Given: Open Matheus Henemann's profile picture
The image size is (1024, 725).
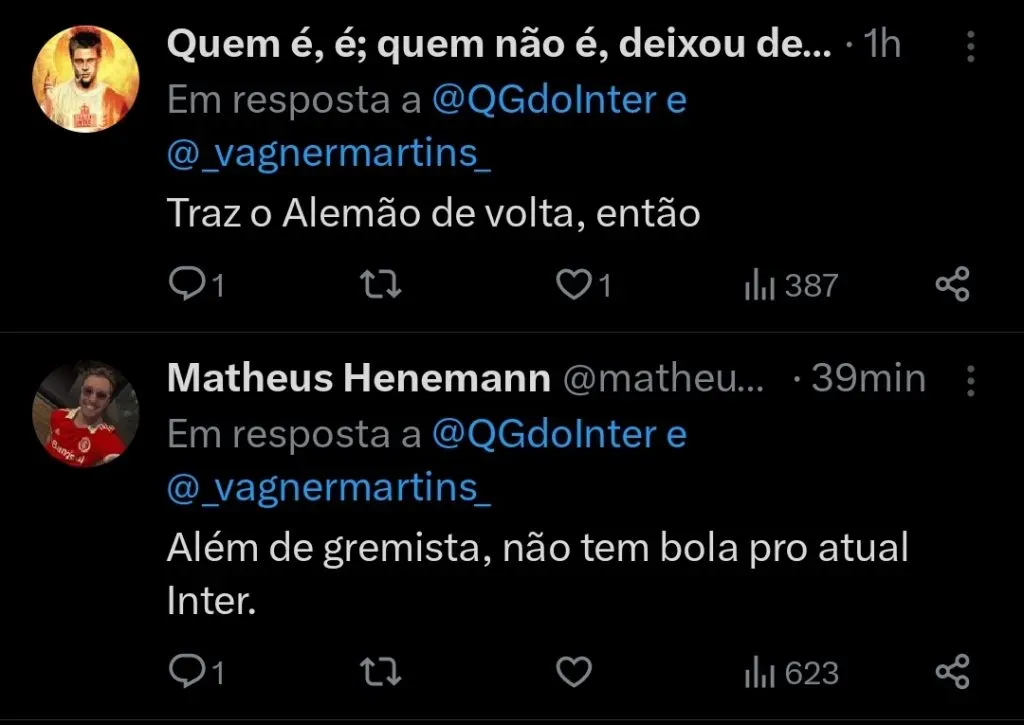Looking at the screenshot, I should point(86,413).
